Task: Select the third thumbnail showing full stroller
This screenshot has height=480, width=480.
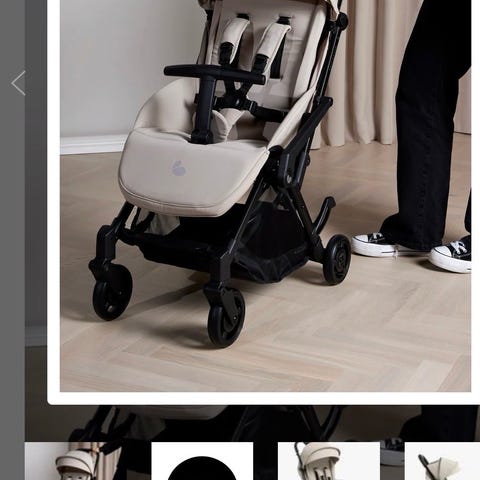Action: point(329,461)
